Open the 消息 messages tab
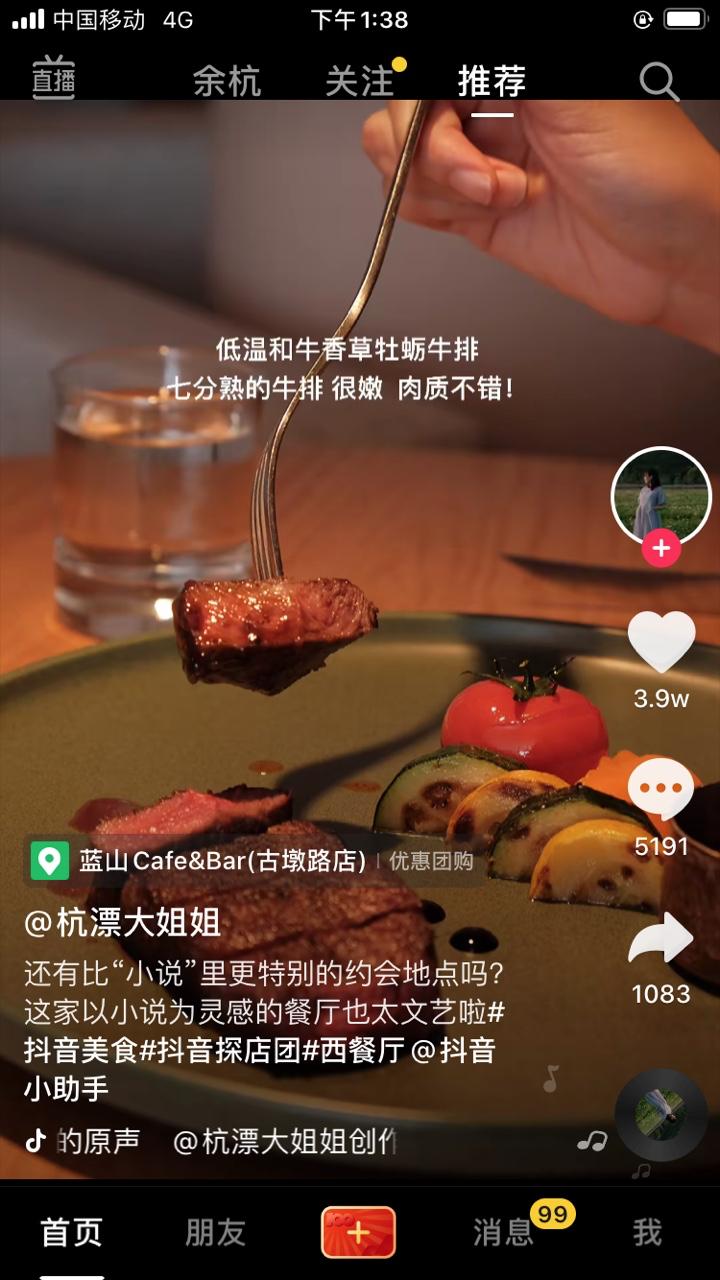This screenshot has width=720, height=1280. tap(503, 1233)
